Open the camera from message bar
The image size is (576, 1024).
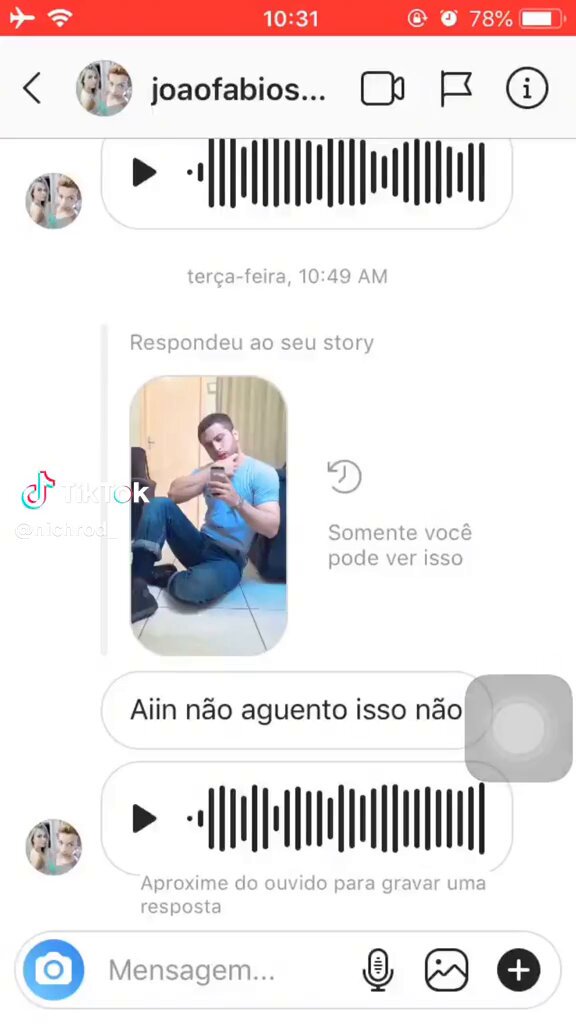(54, 970)
